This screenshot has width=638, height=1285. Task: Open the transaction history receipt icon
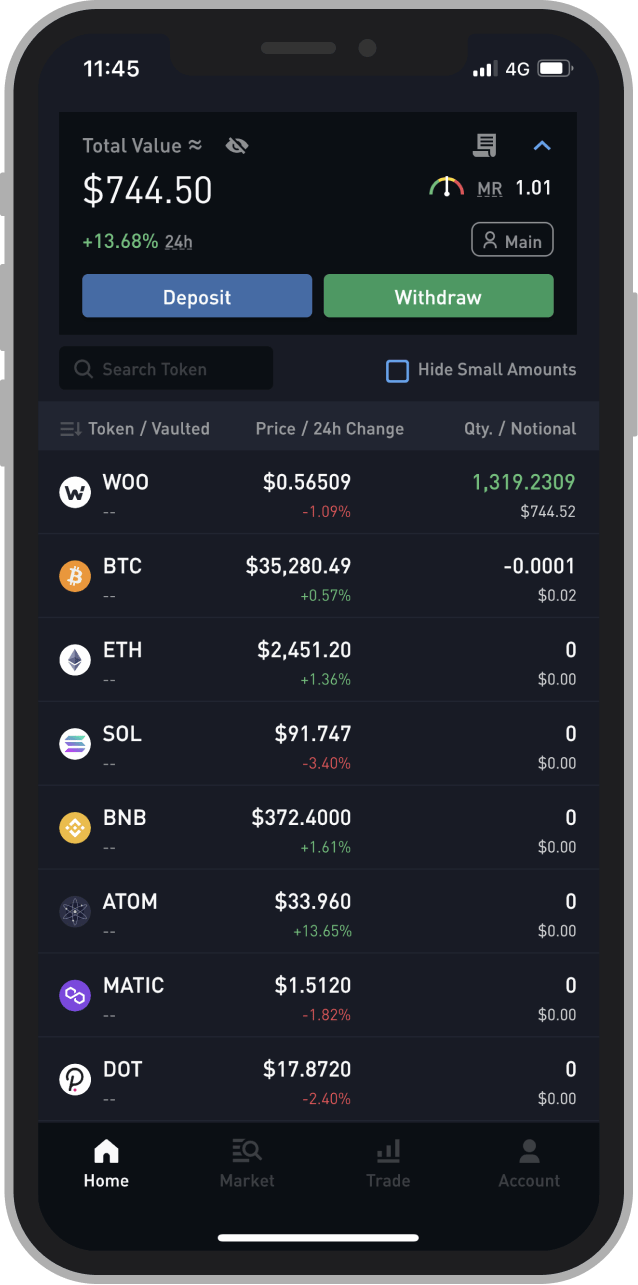(x=485, y=146)
